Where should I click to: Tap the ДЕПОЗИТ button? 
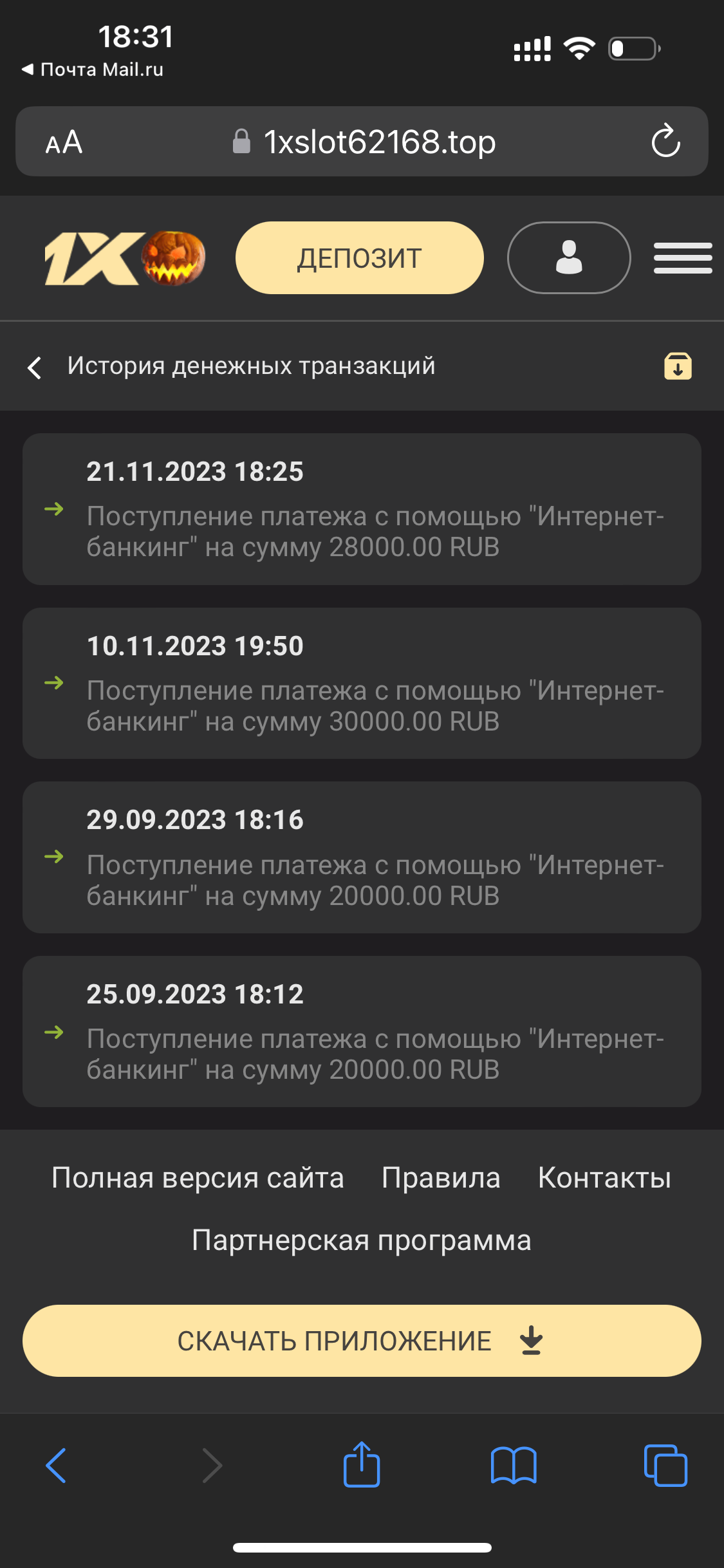click(359, 258)
